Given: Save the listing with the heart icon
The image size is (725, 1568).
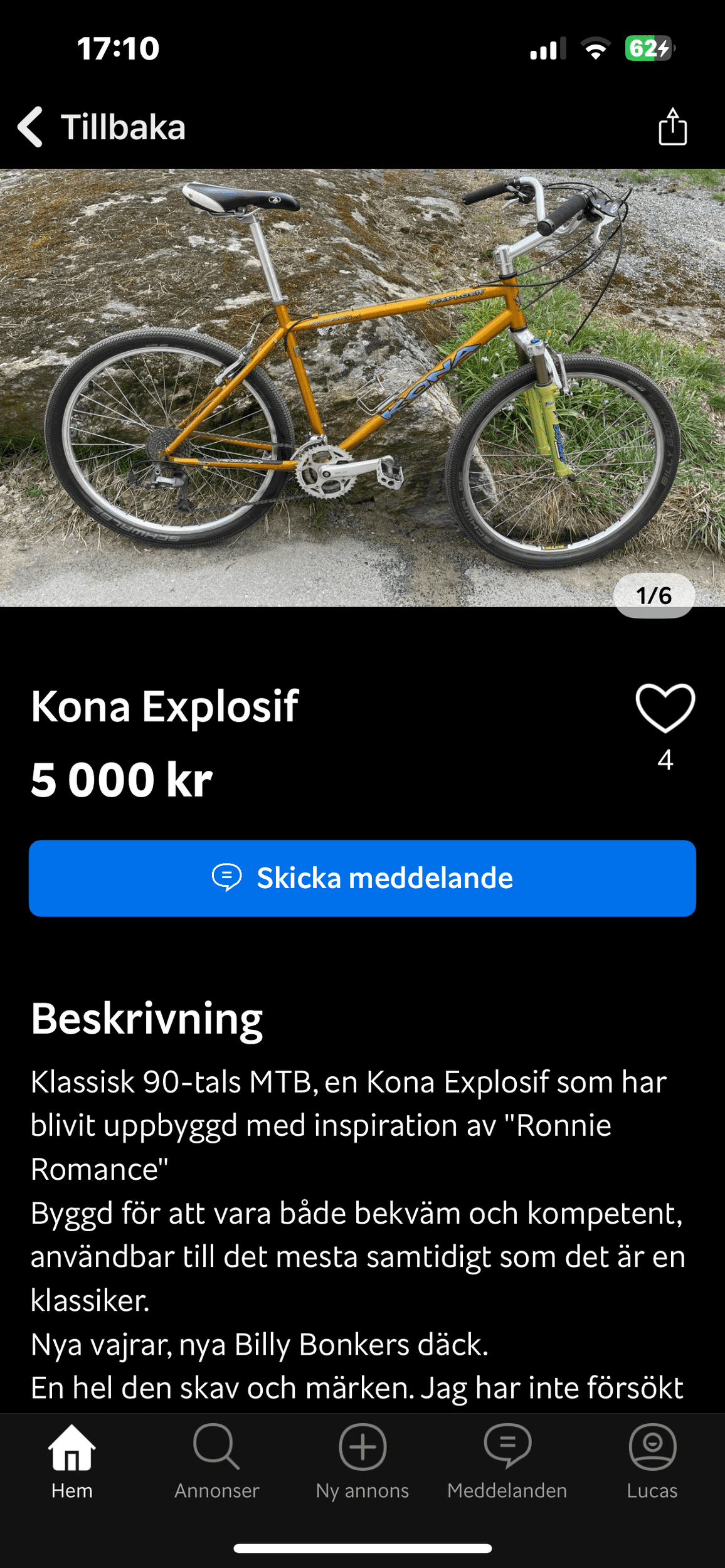Looking at the screenshot, I should pos(665,708).
